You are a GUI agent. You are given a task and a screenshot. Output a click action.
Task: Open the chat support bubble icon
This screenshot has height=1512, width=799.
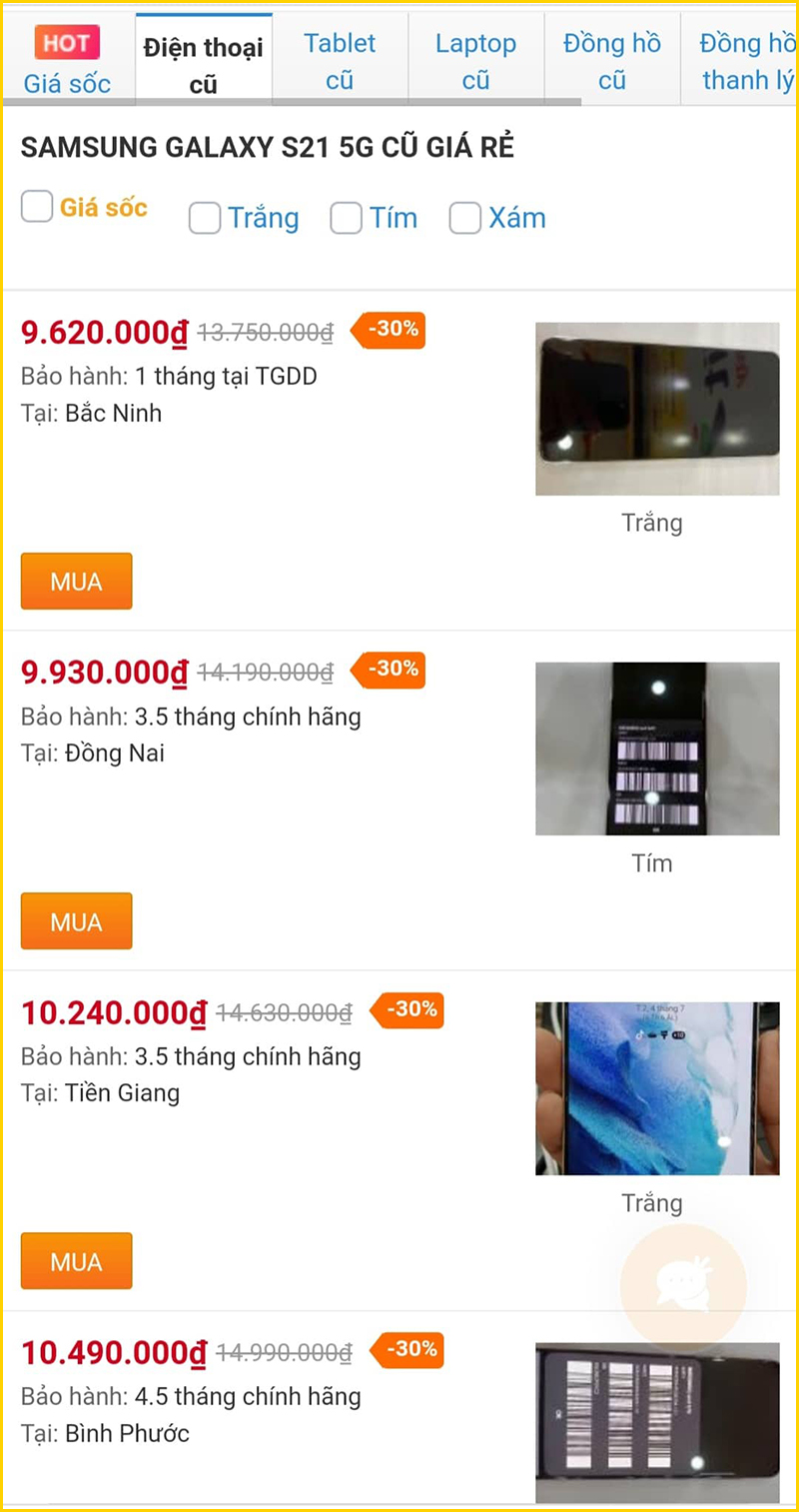tap(685, 1287)
